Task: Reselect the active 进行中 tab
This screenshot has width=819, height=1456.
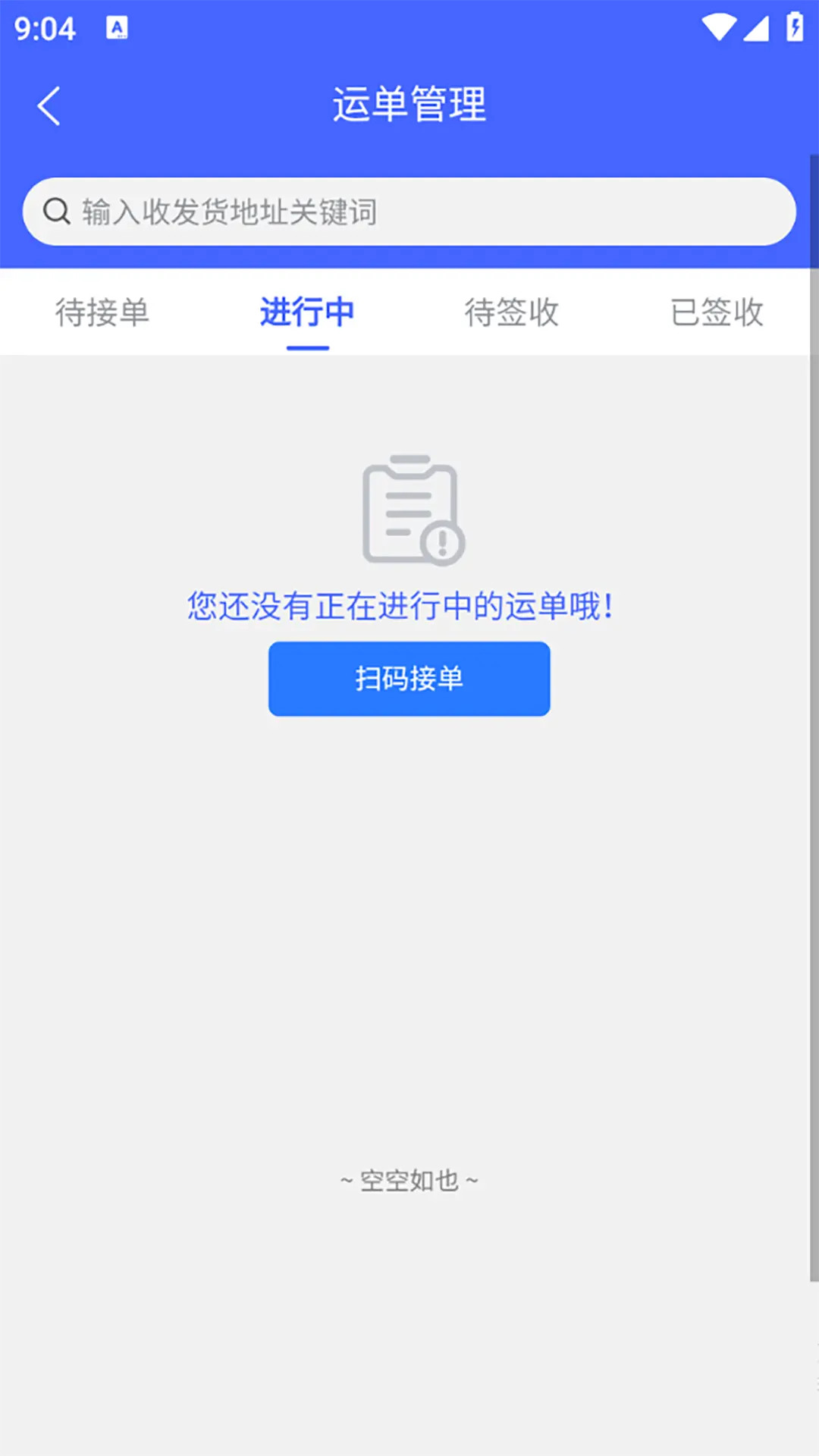Action: tap(306, 312)
